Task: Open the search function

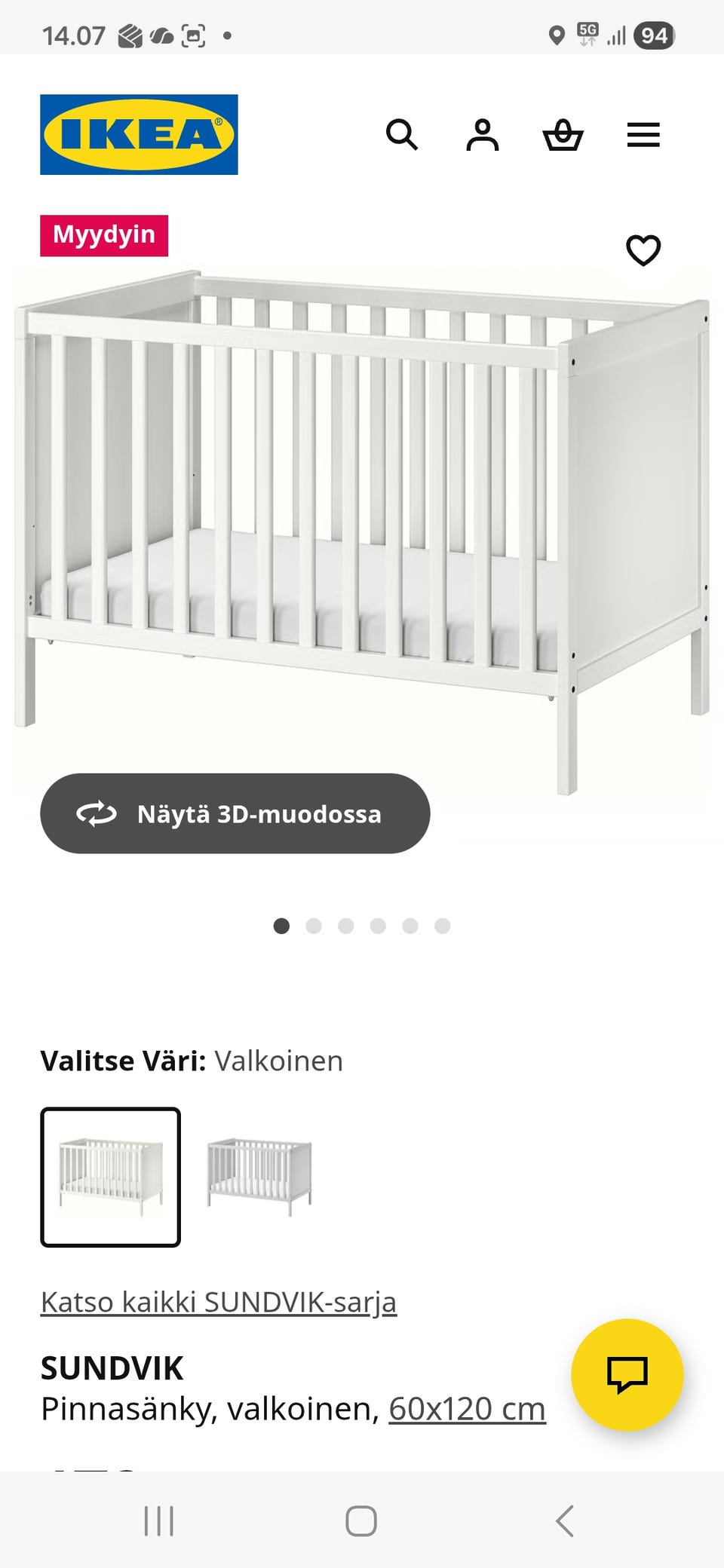Action: tap(403, 136)
